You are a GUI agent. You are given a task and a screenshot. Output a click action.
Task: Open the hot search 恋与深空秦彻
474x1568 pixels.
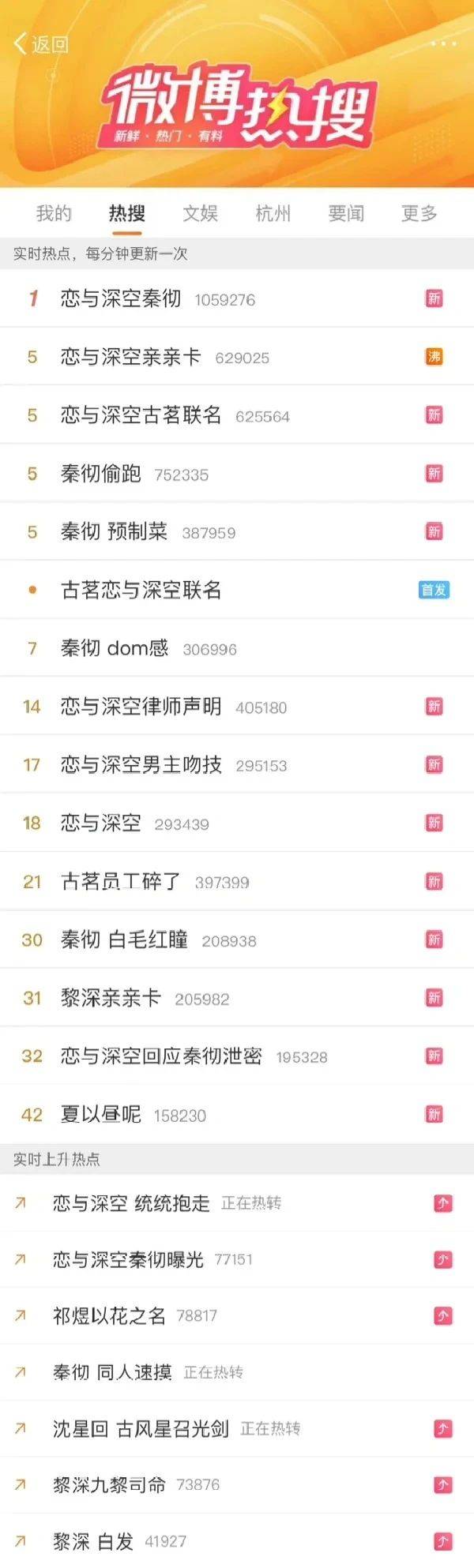click(121, 298)
